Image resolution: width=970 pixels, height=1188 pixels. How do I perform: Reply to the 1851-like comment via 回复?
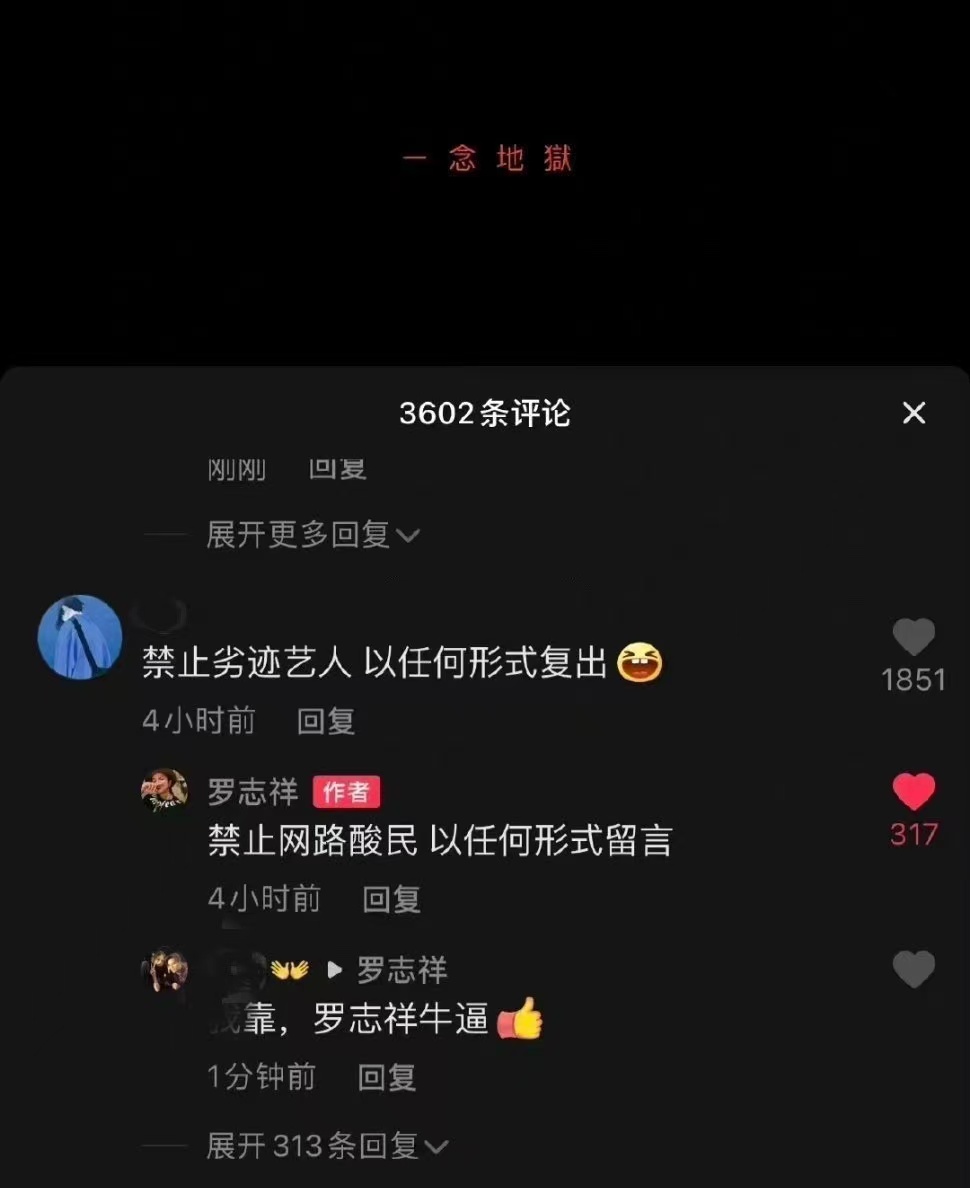pos(323,720)
